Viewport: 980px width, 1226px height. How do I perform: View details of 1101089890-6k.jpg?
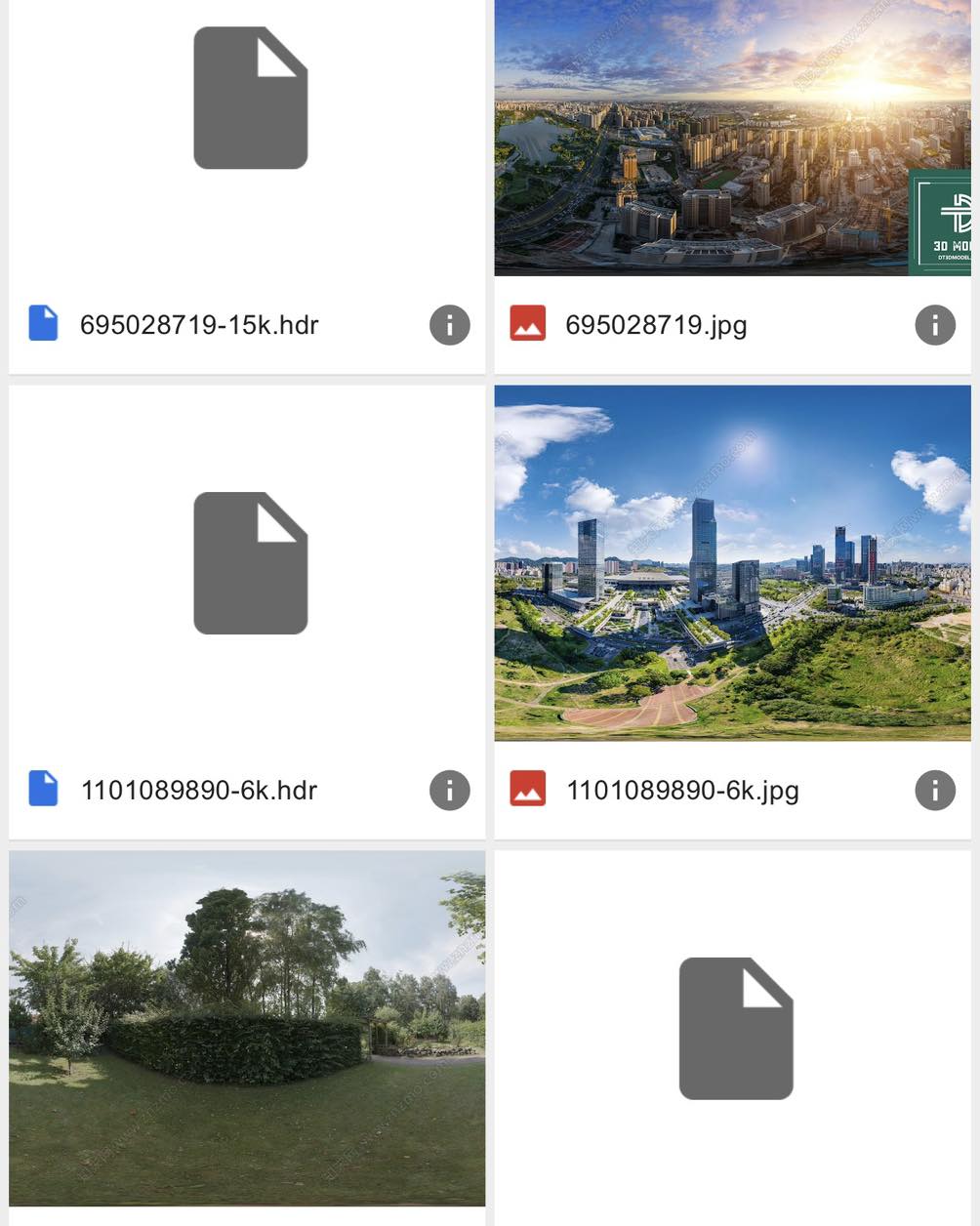pos(934,791)
